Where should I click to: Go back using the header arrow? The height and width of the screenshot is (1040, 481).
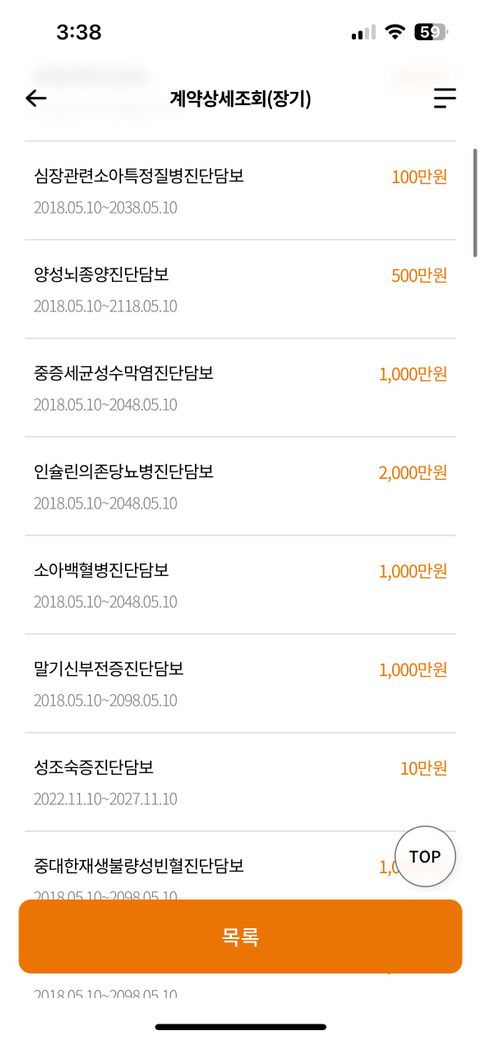tap(36, 99)
